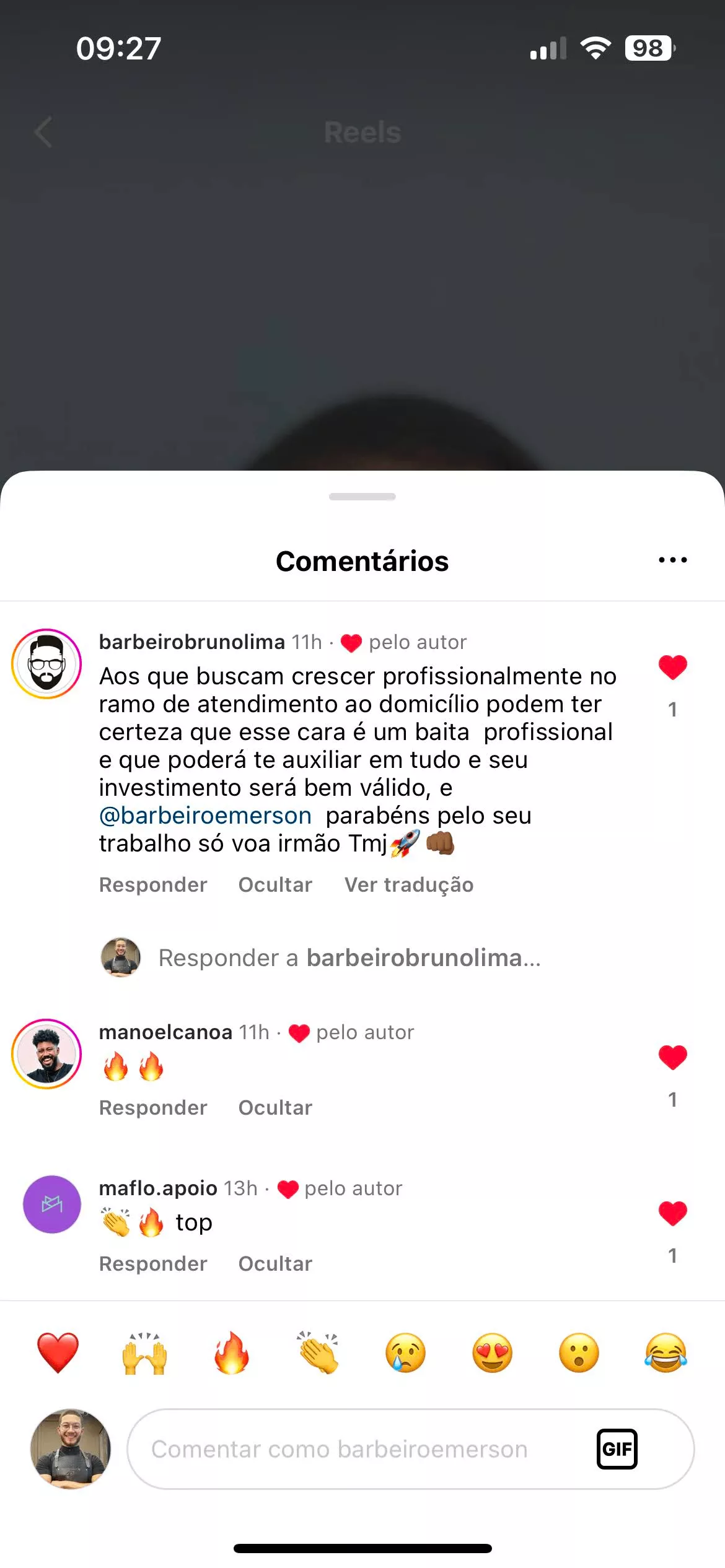This screenshot has height=1568, width=725.
Task: Unlike barbeirobrunolima's comment
Action: (x=672, y=668)
